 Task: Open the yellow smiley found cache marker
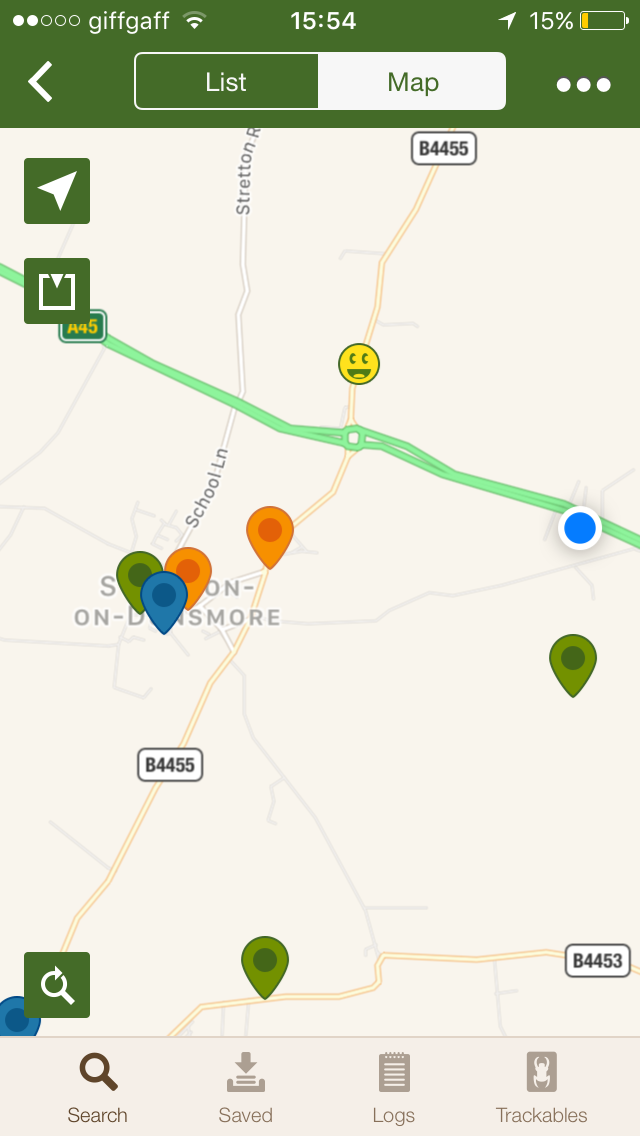click(359, 364)
